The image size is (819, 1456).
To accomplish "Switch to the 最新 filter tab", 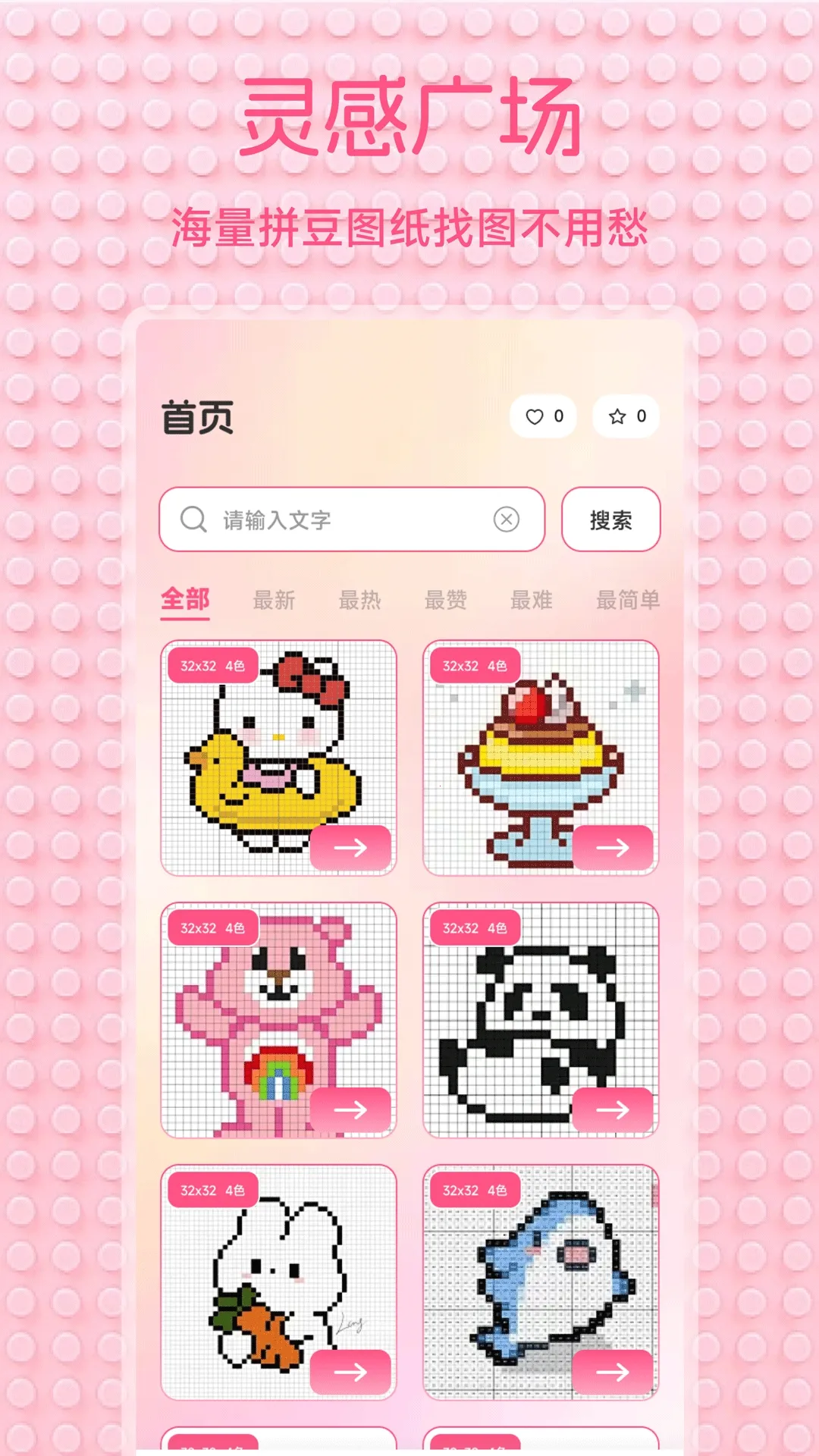I will coord(274,599).
